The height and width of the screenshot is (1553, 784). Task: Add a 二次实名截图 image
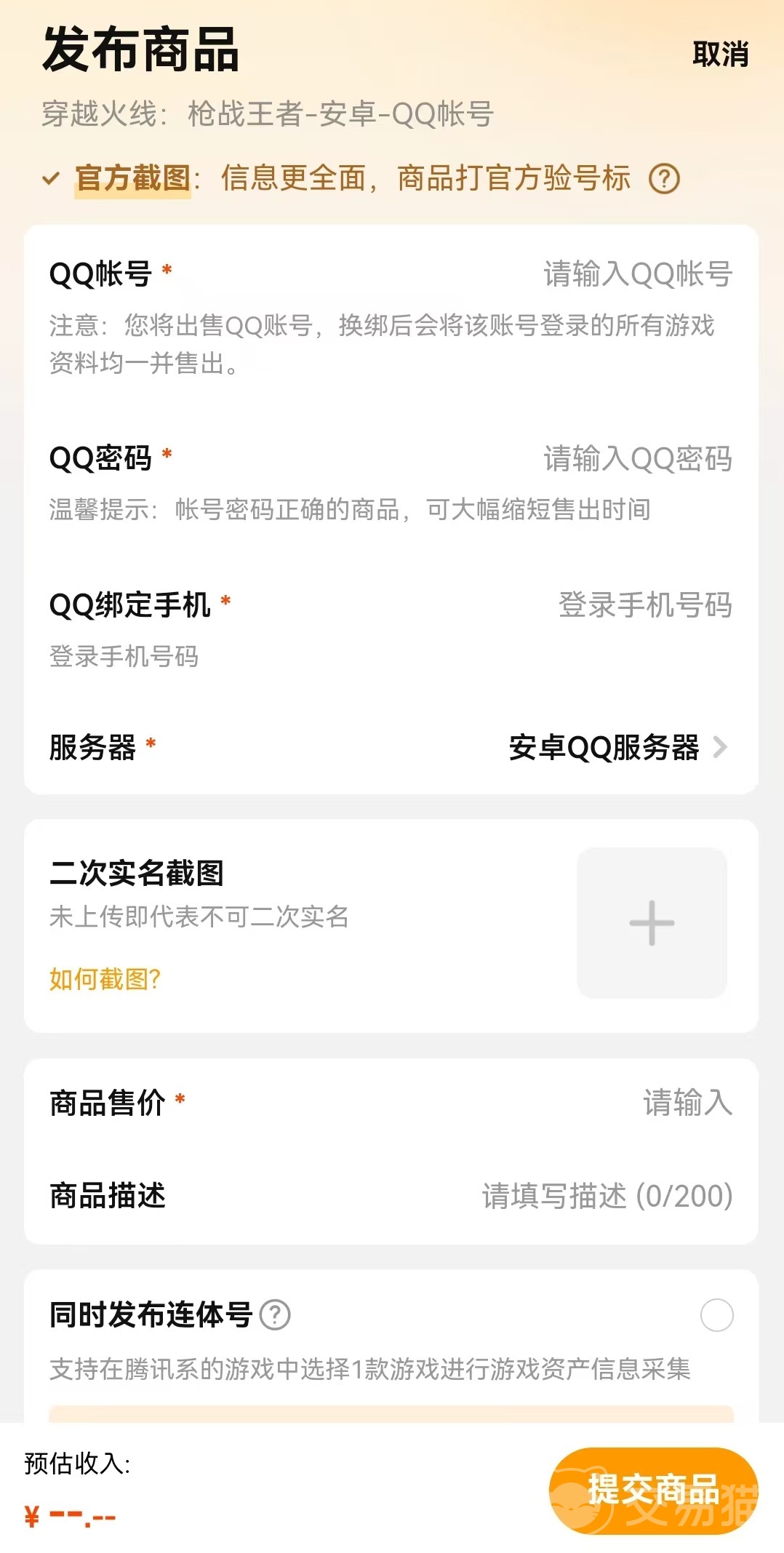(652, 923)
